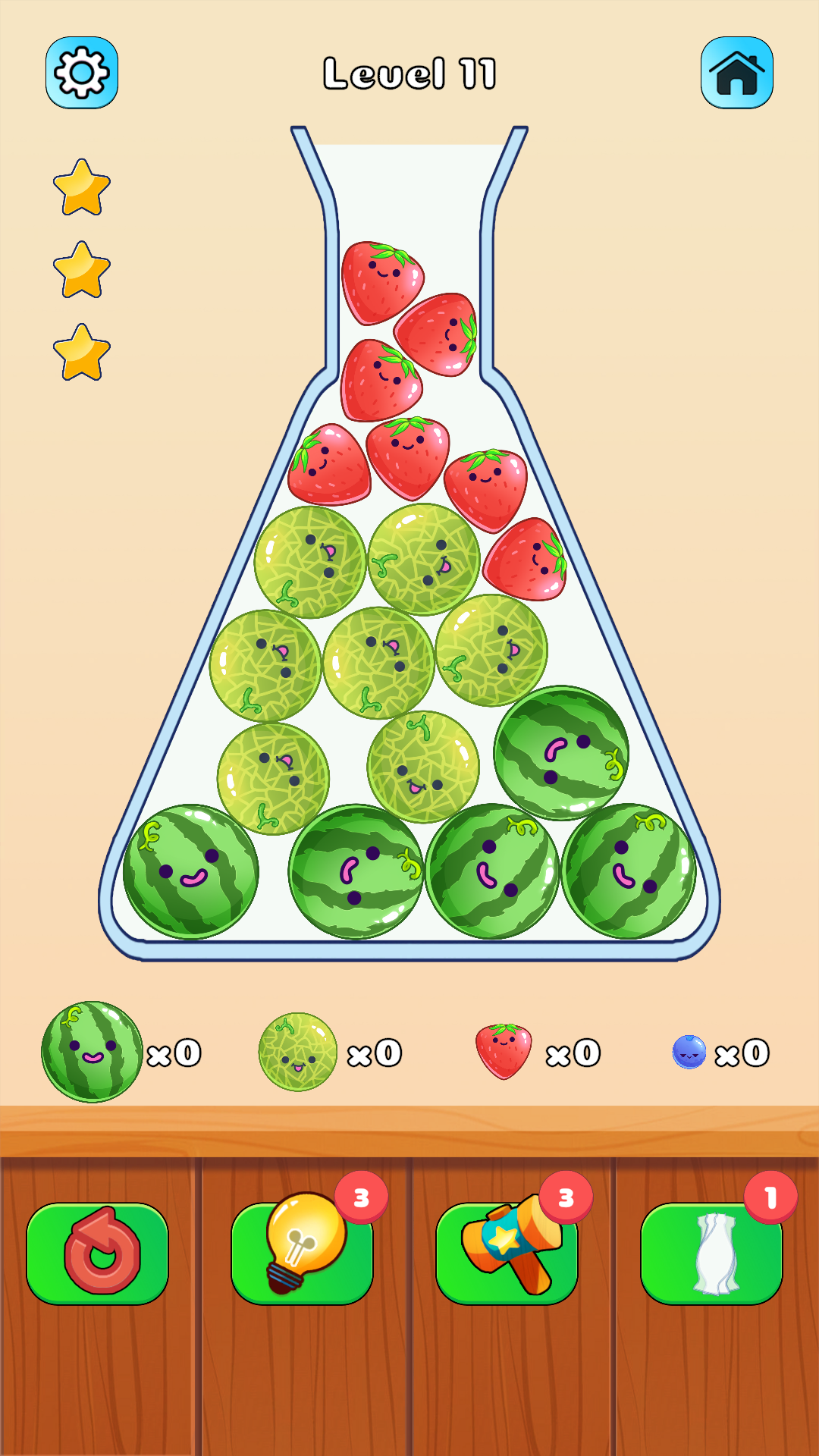Use the white bottle booster

tap(711, 1253)
